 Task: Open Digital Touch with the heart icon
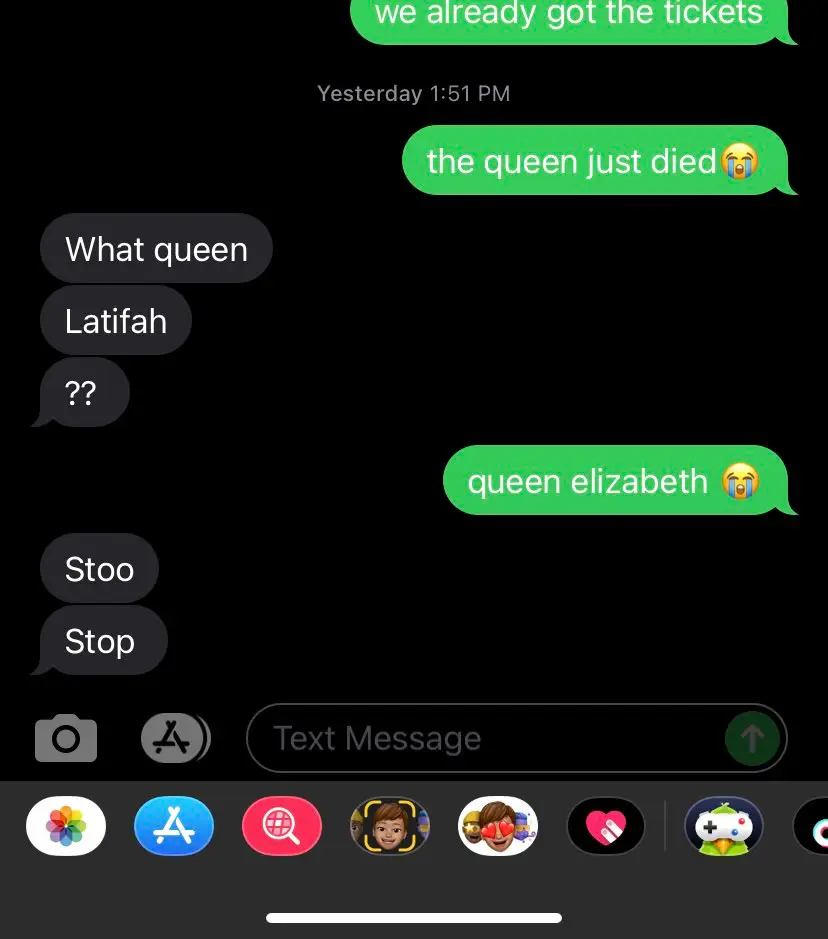point(606,827)
